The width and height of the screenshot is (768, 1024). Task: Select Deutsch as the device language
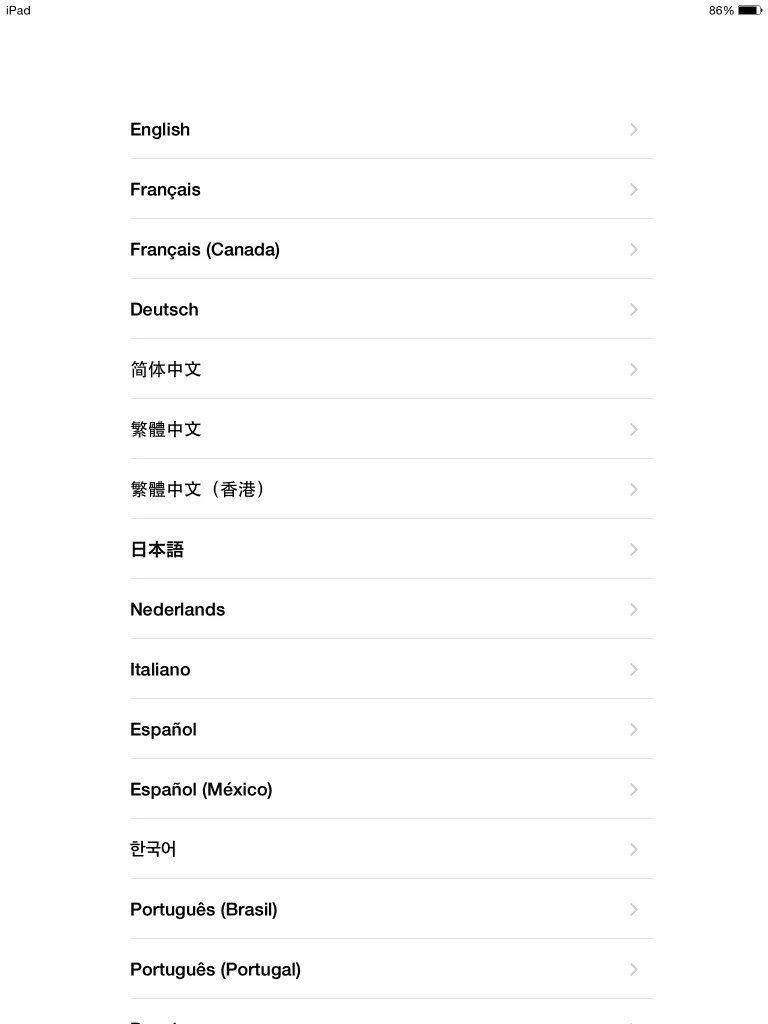pos(164,309)
